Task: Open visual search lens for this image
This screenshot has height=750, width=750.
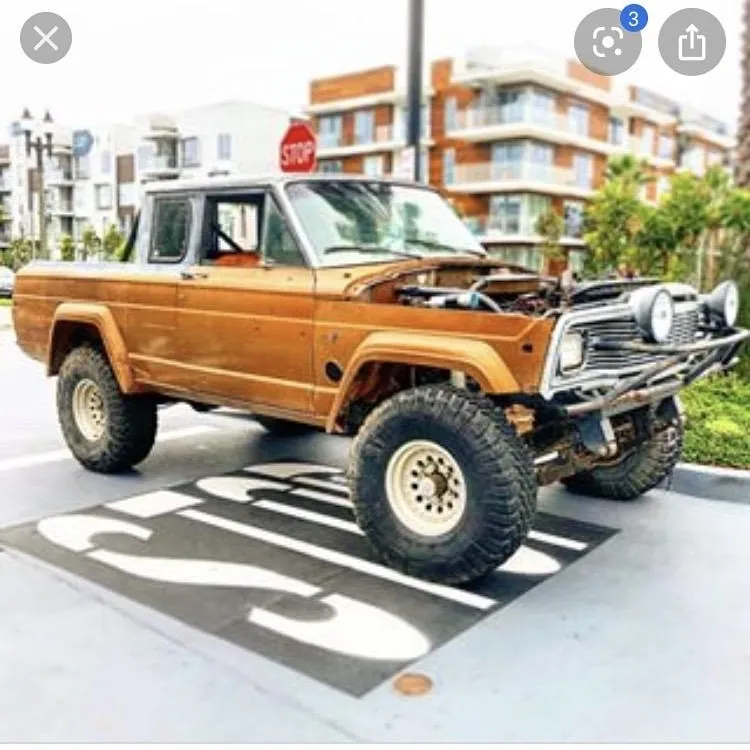Action: pos(607,42)
